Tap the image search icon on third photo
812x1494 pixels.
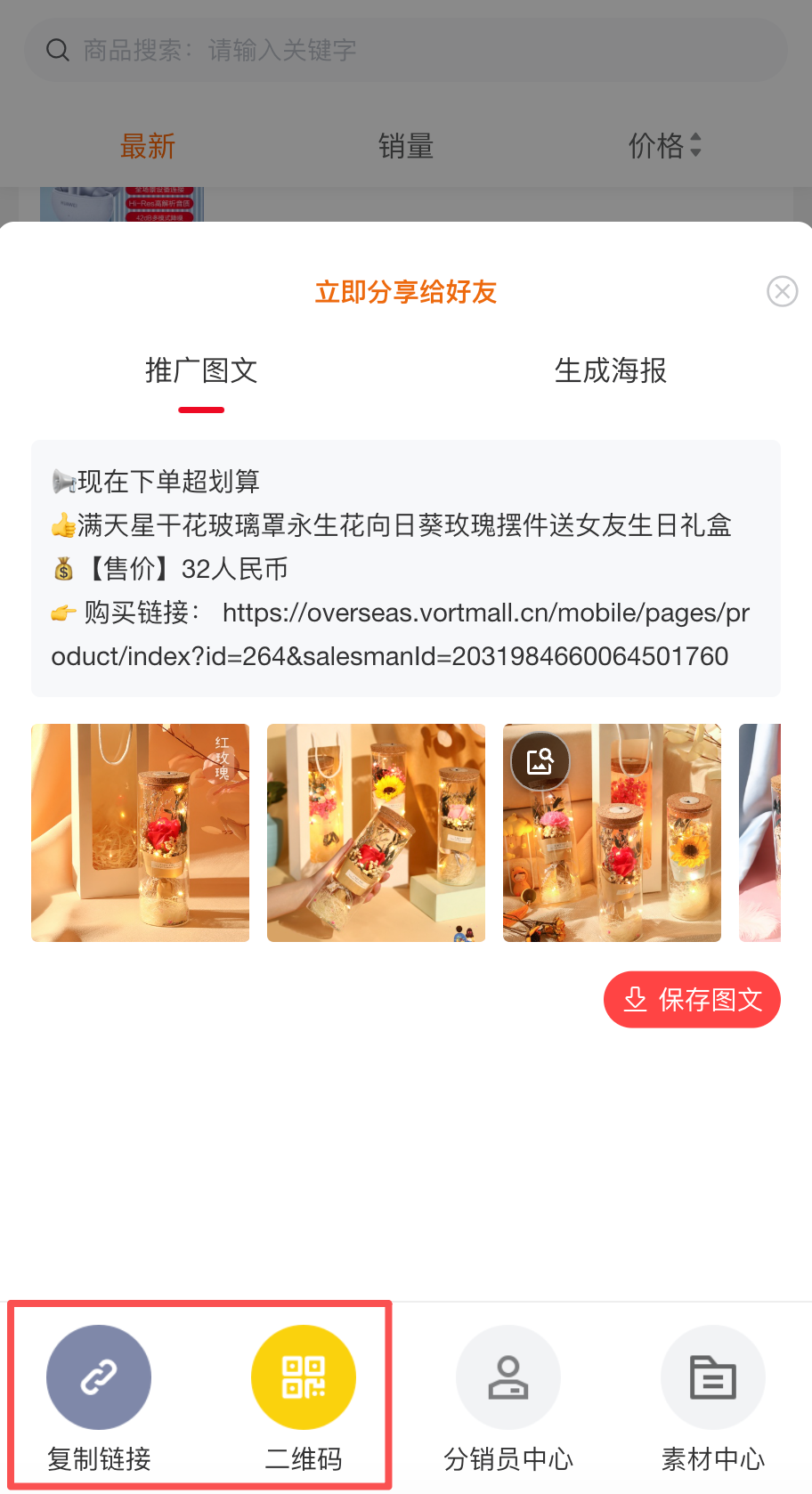click(540, 761)
